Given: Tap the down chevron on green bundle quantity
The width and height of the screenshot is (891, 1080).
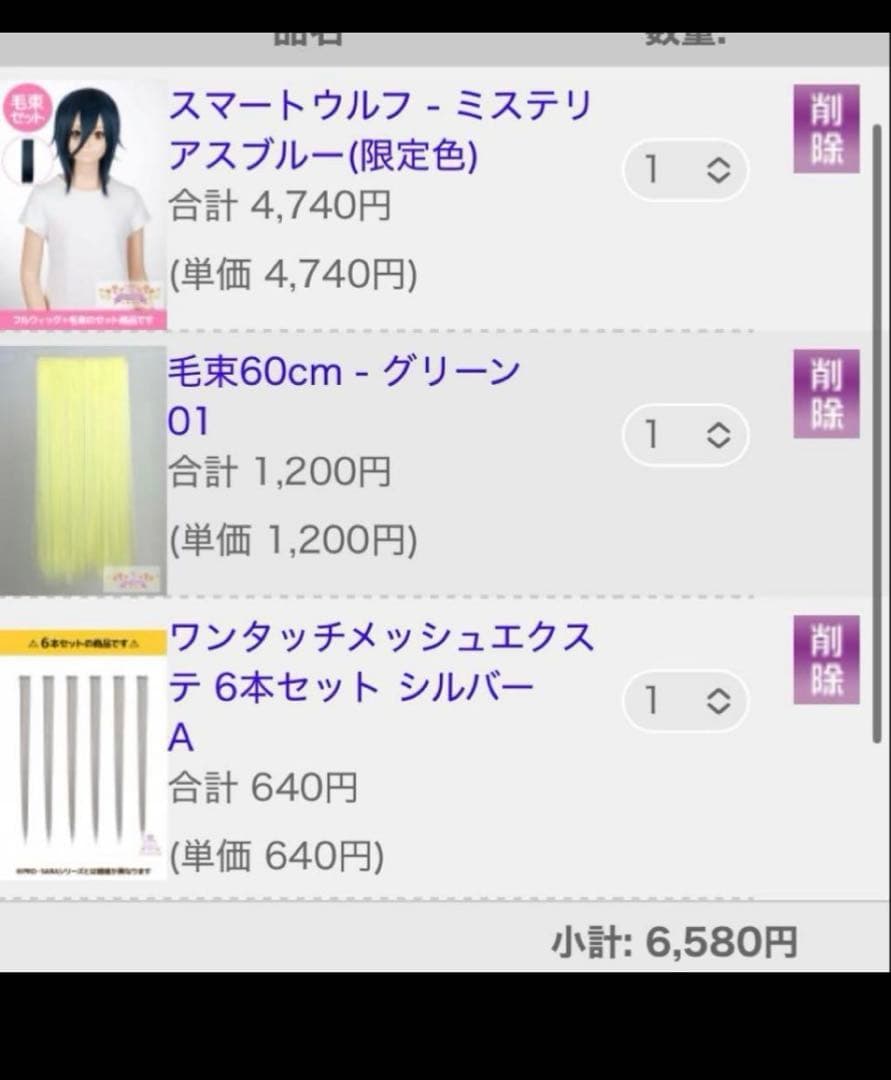Looking at the screenshot, I should pos(718,441).
